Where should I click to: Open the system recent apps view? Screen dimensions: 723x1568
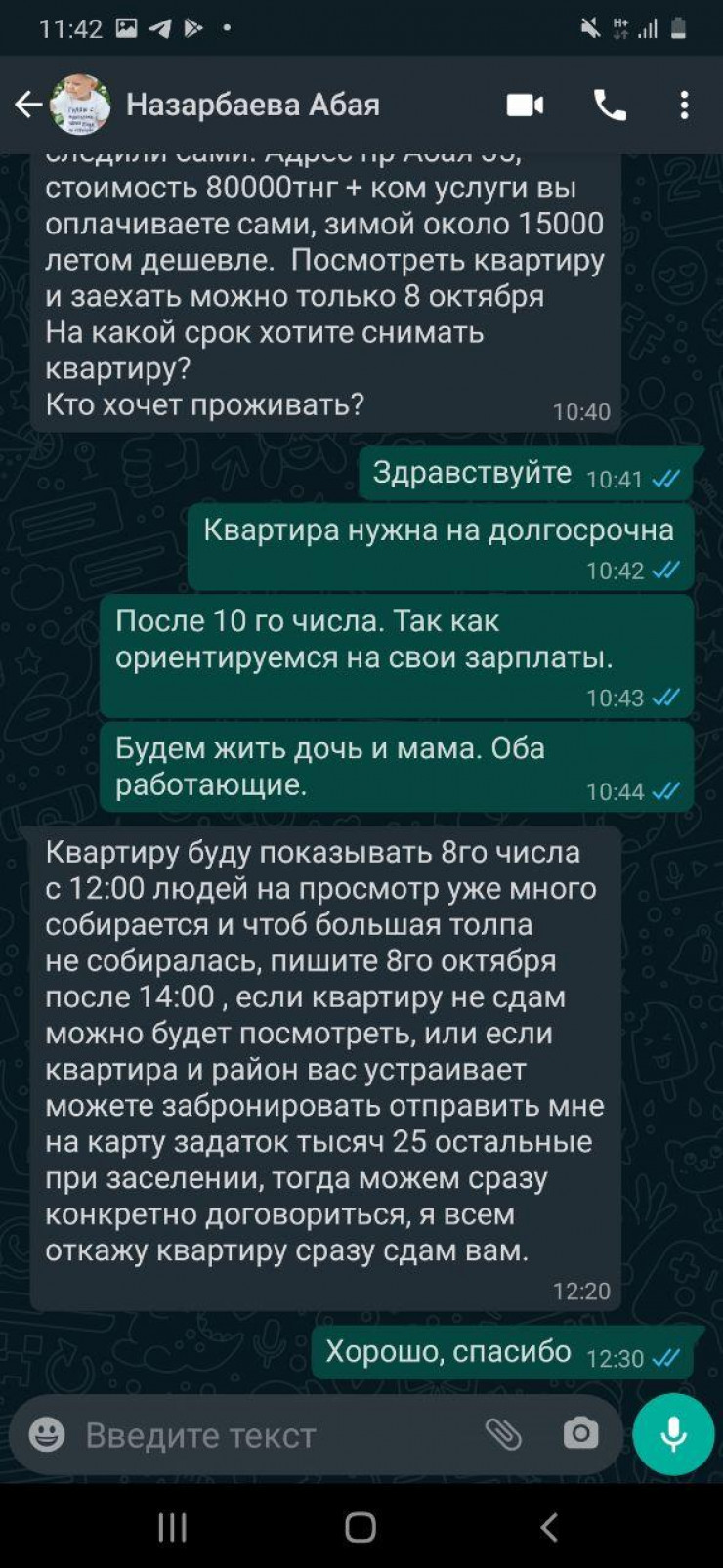(x=173, y=1527)
